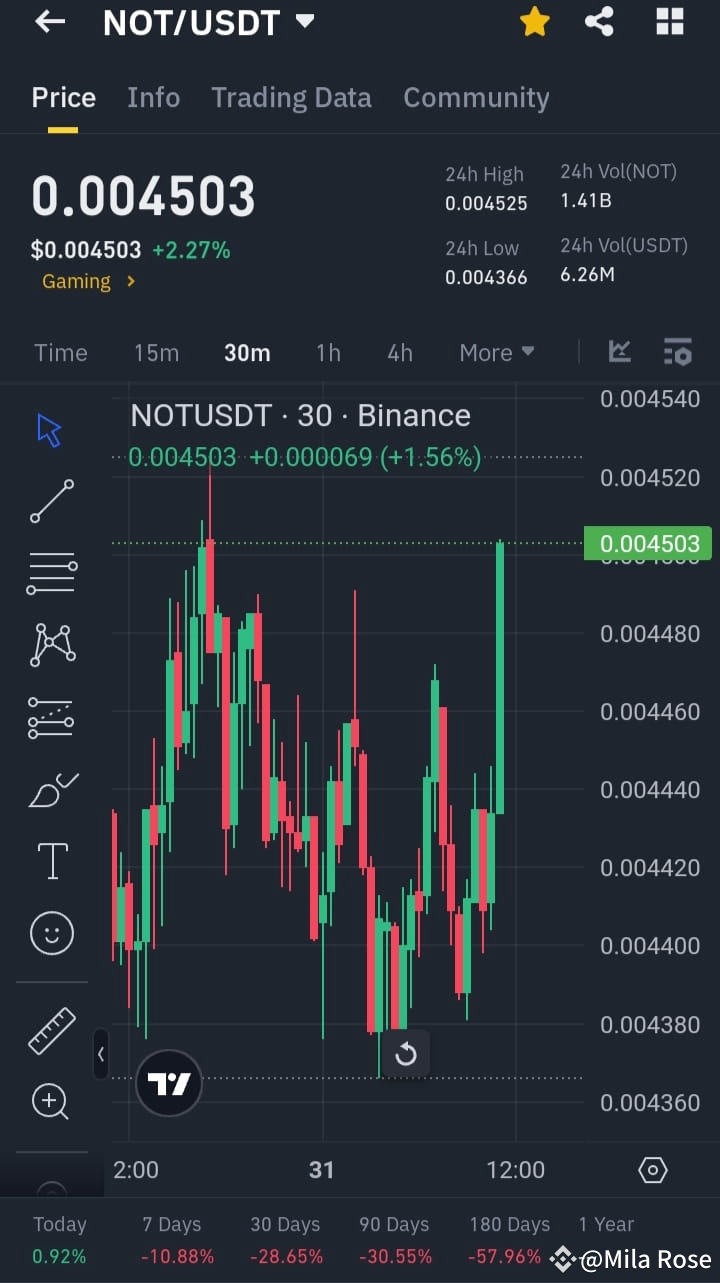The image size is (720, 1283).
Task: Open the horizontal lines drawing tool
Action: (51, 572)
